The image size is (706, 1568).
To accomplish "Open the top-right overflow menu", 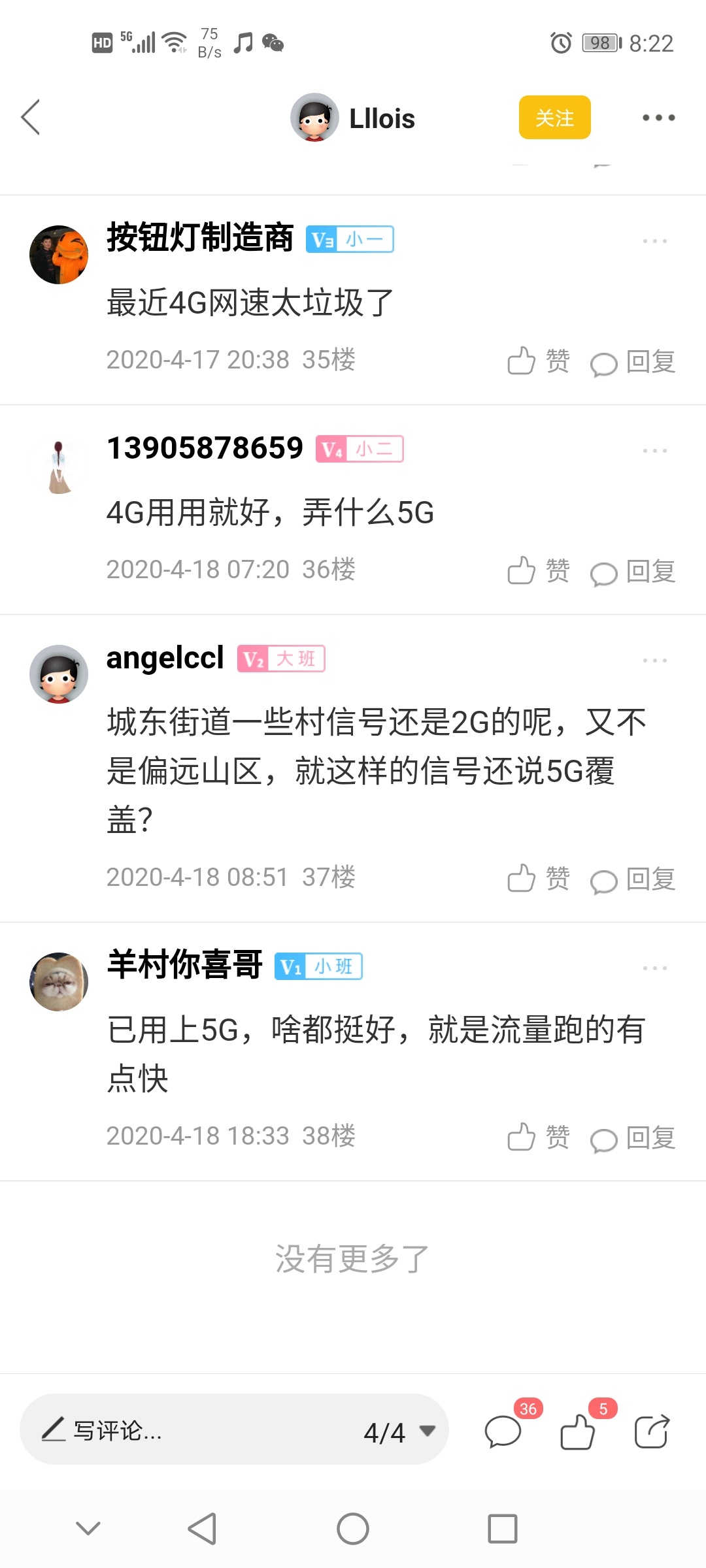I will point(658,118).
